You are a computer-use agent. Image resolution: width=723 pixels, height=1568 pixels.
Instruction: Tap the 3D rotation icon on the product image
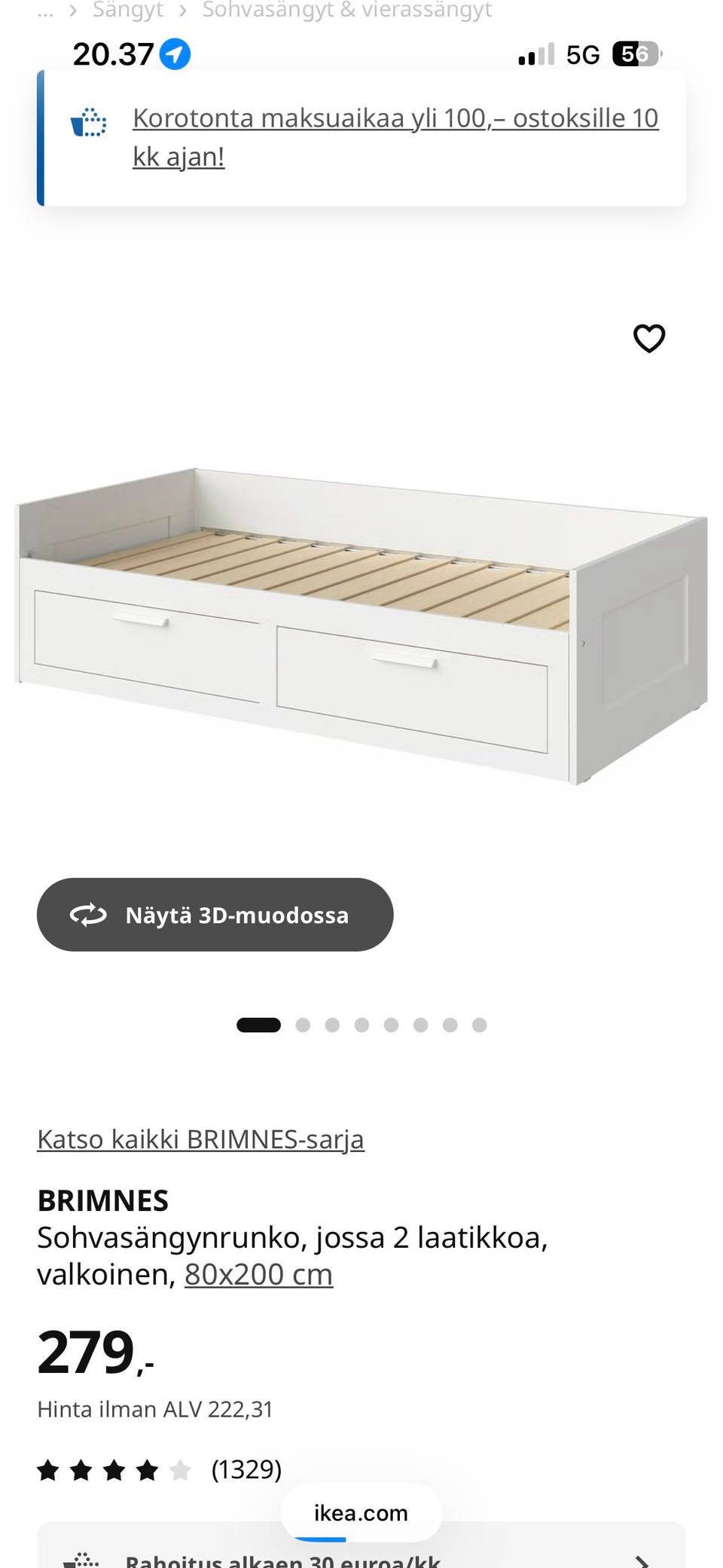(x=88, y=914)
